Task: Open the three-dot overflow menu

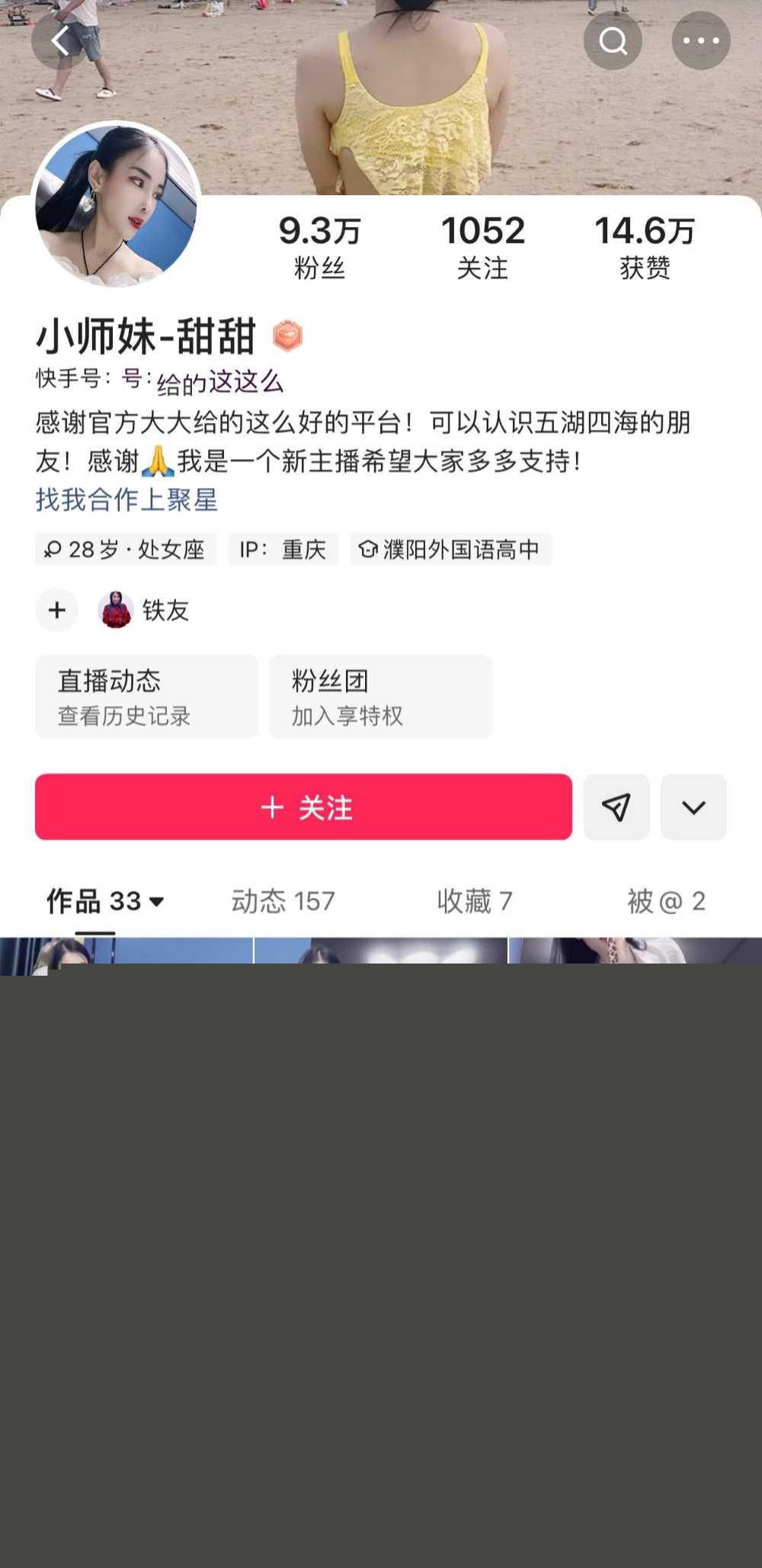Action: point(700,41)
